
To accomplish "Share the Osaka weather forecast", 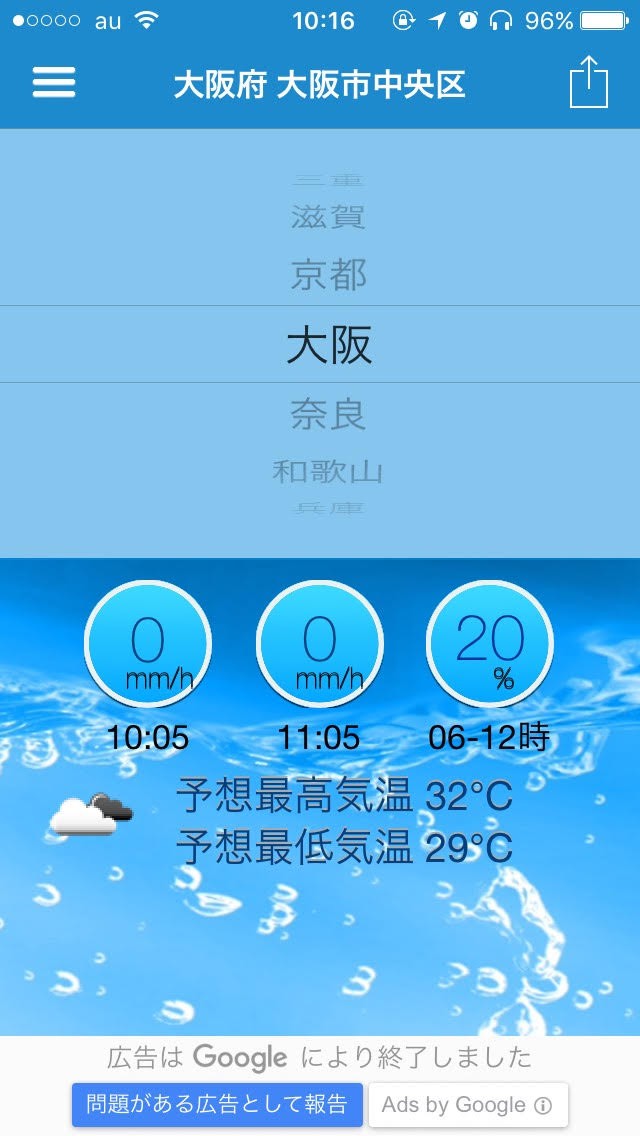I will (589, 82).
